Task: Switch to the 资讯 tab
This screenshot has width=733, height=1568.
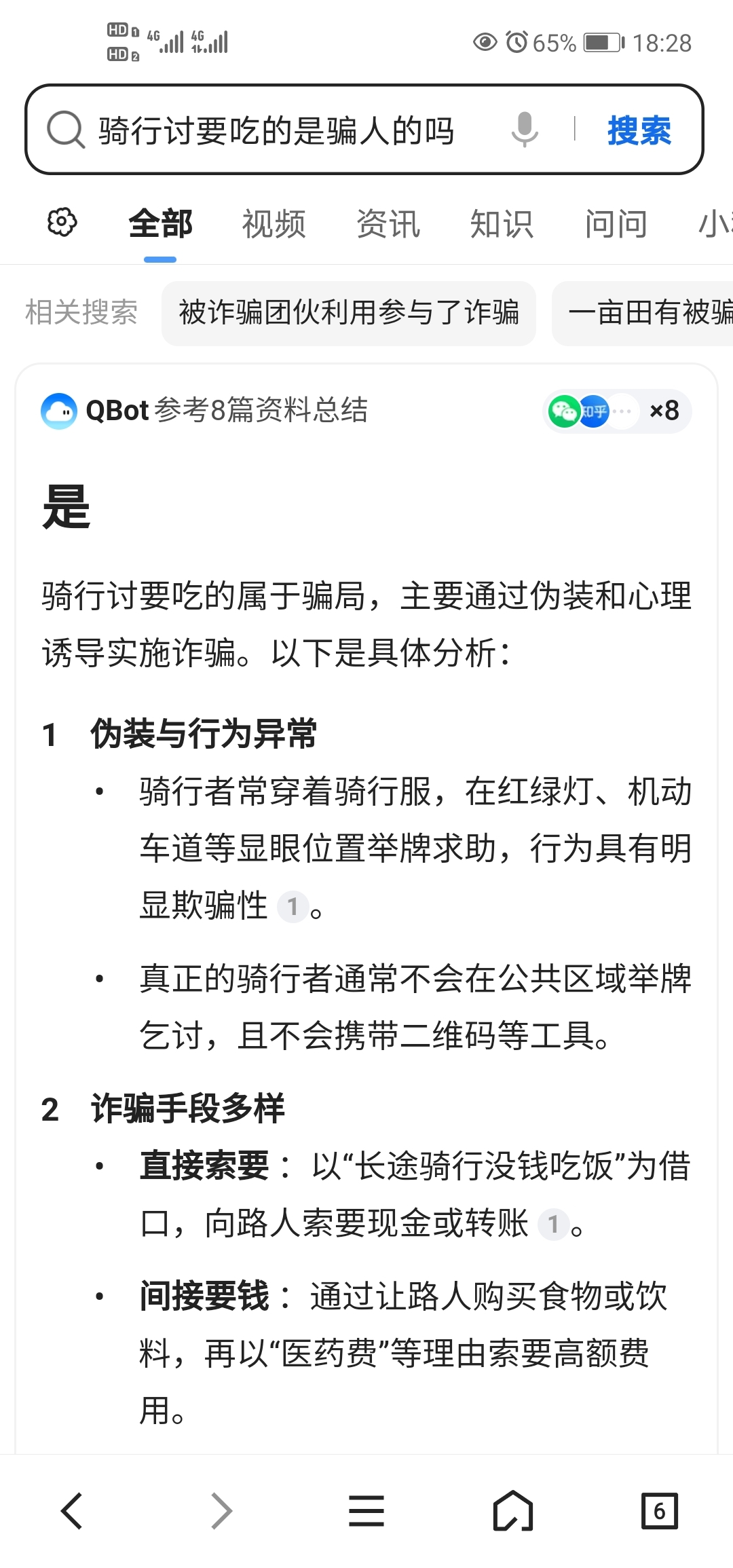Action: pos(388,224)
